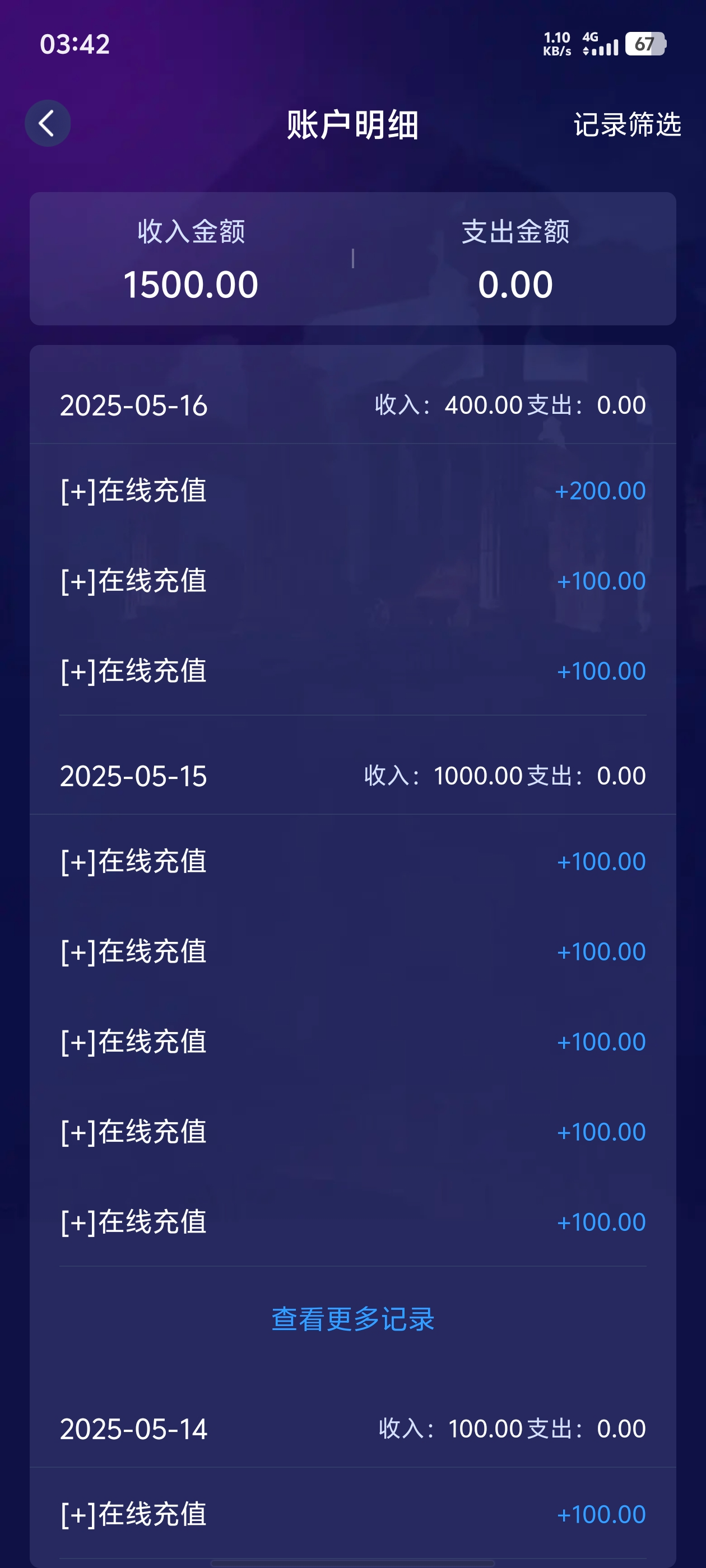Select the 收入金额 summary tab
The width and height of the screenshot is (706, 1568).
[x=191, y=233]
